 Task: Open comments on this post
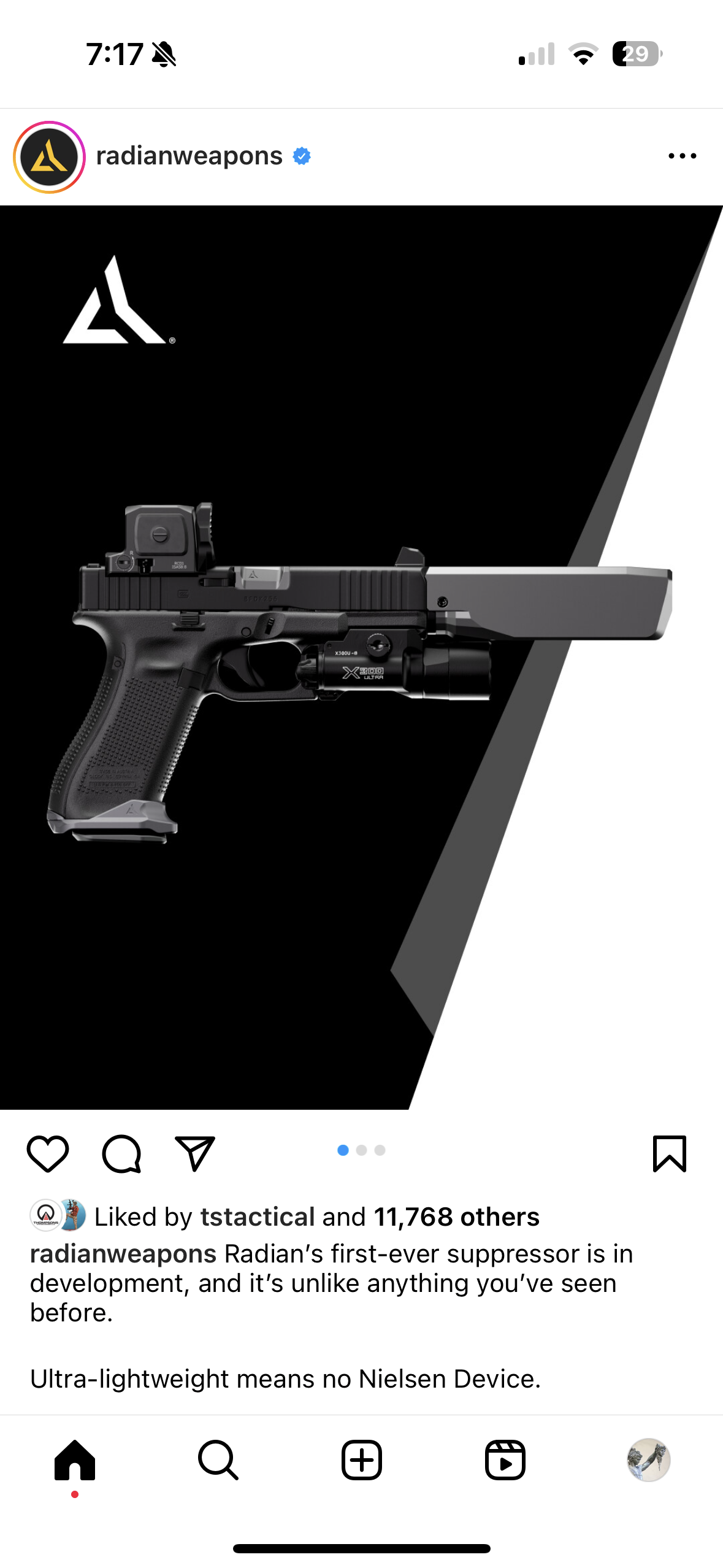pos(121,1153)
